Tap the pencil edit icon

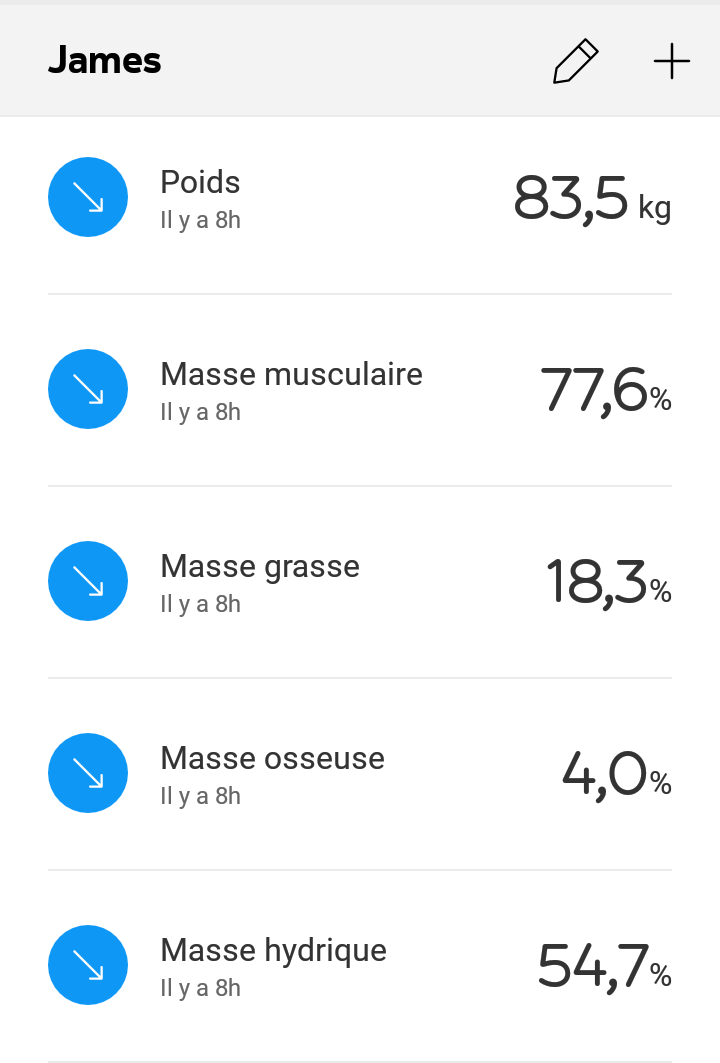tap(575, 62)
